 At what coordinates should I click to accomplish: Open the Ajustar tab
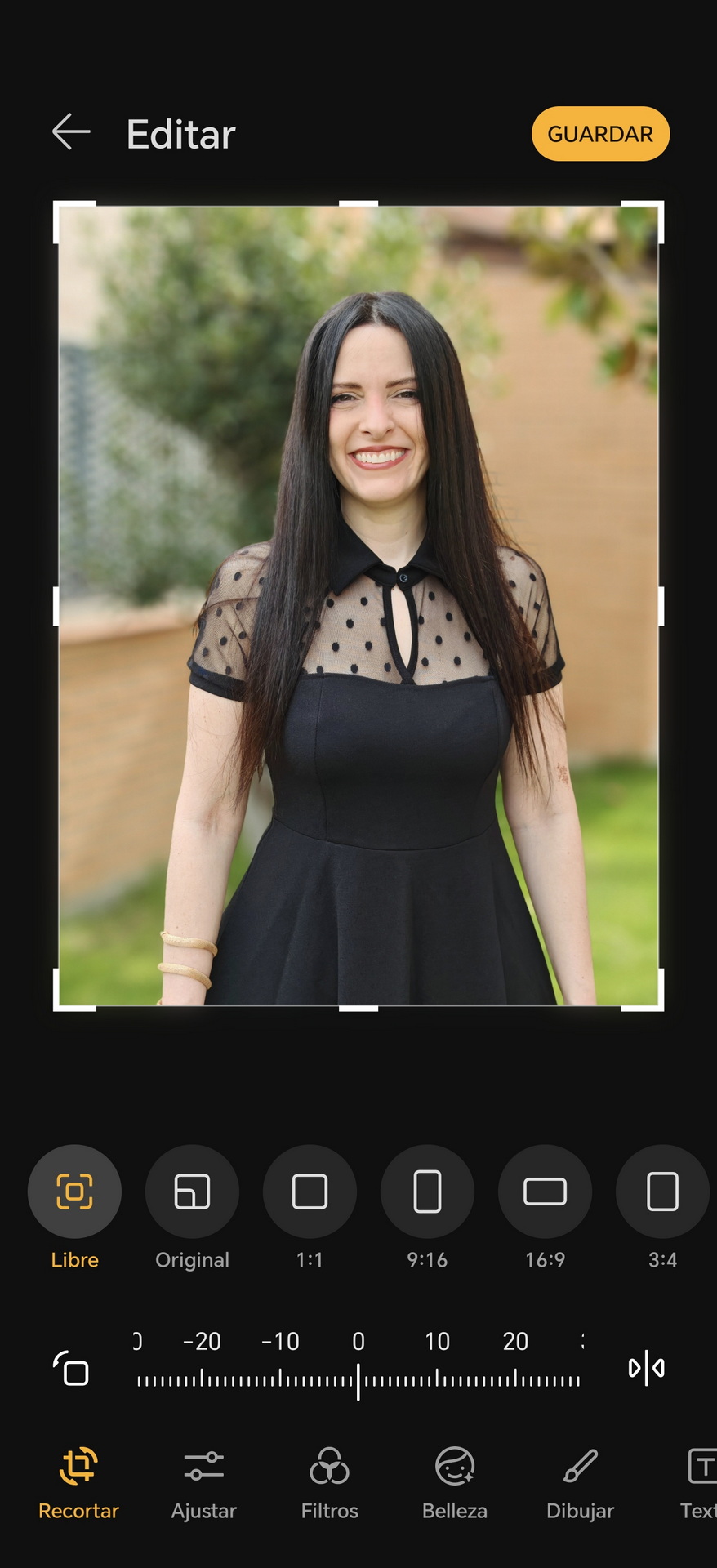coord(203,1484)
